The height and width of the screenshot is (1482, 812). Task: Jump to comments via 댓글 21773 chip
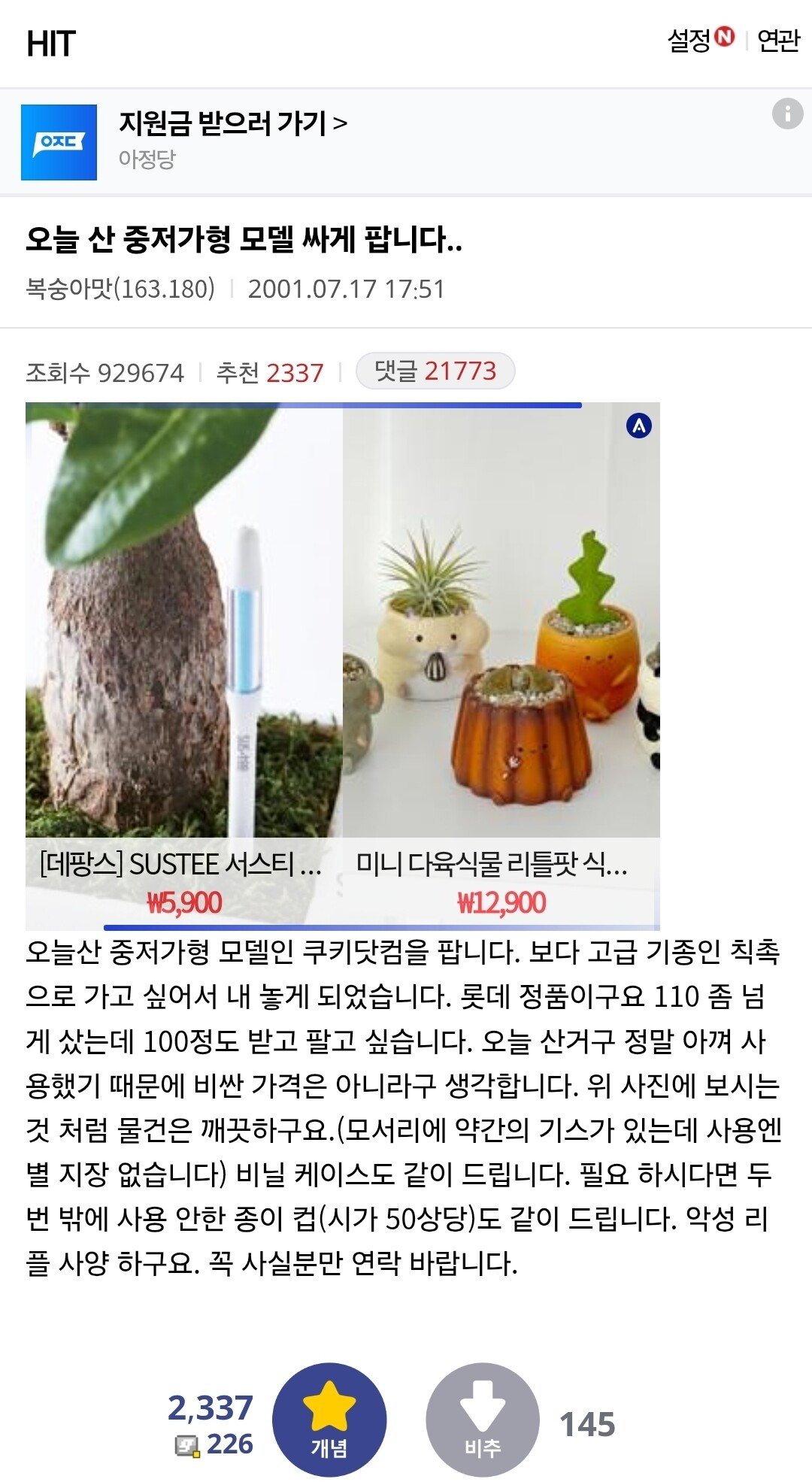(x=435, y=371)
